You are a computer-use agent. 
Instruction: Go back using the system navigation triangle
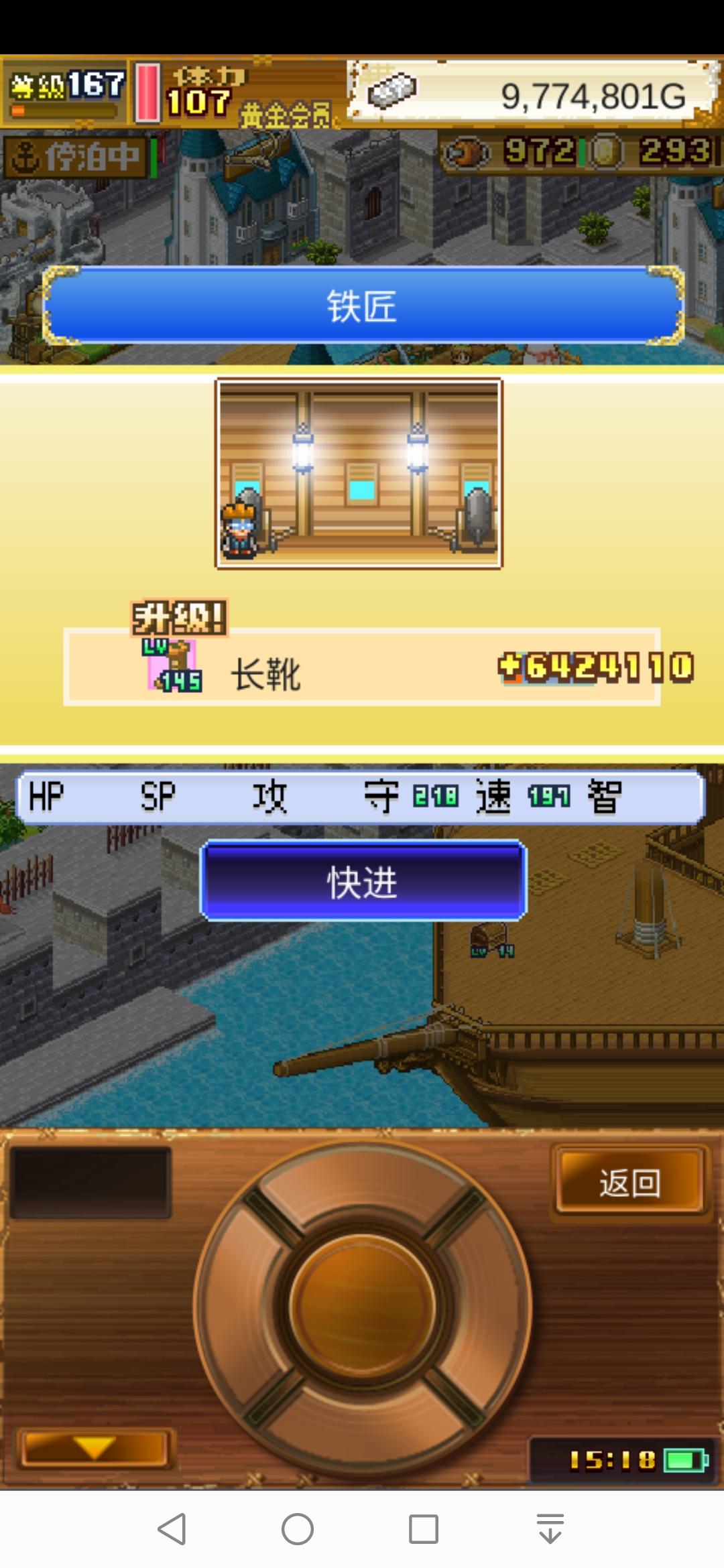coord(172,1529)
